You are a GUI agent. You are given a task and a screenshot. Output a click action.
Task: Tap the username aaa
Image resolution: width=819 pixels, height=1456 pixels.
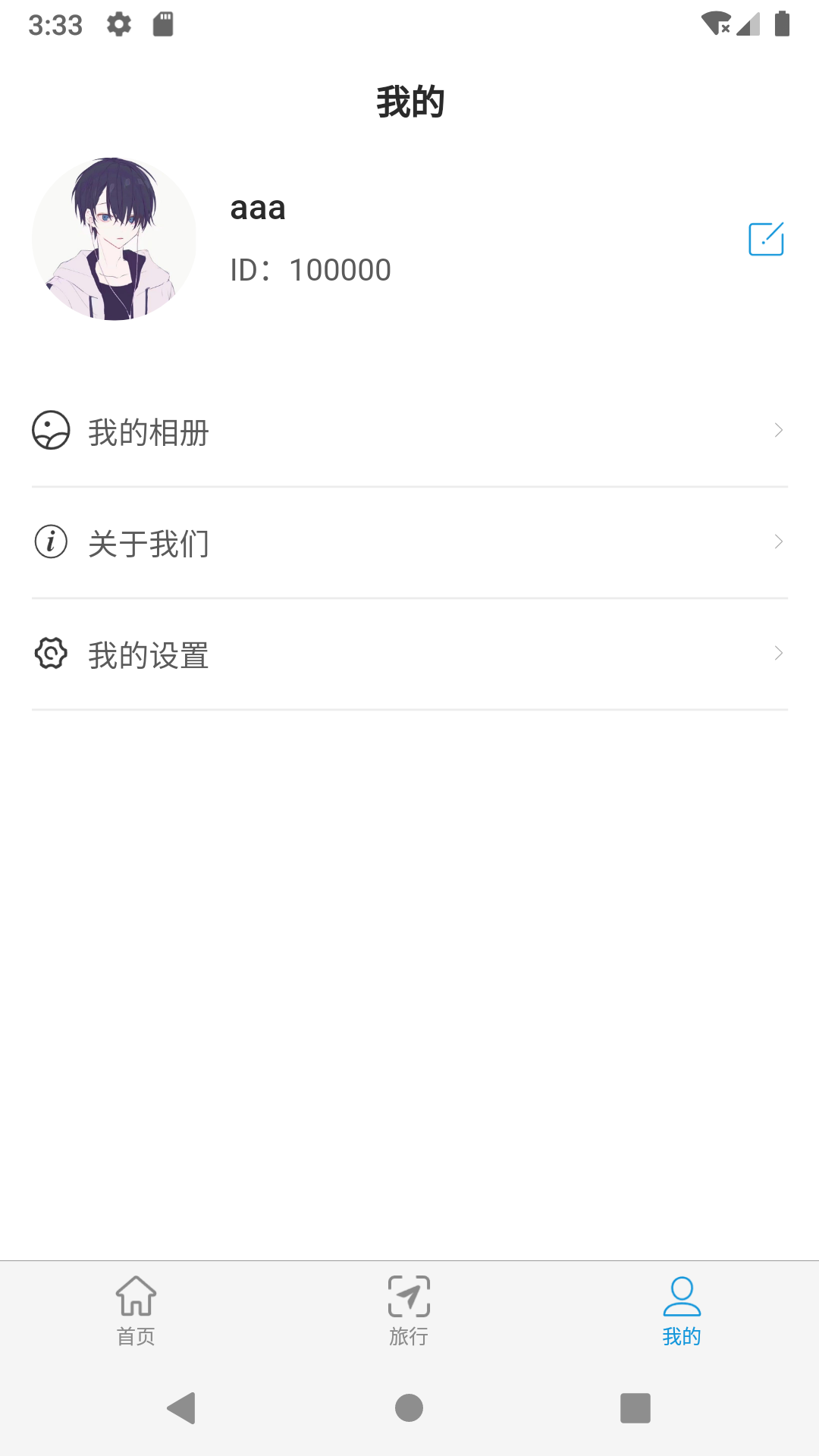click(257, 208)
